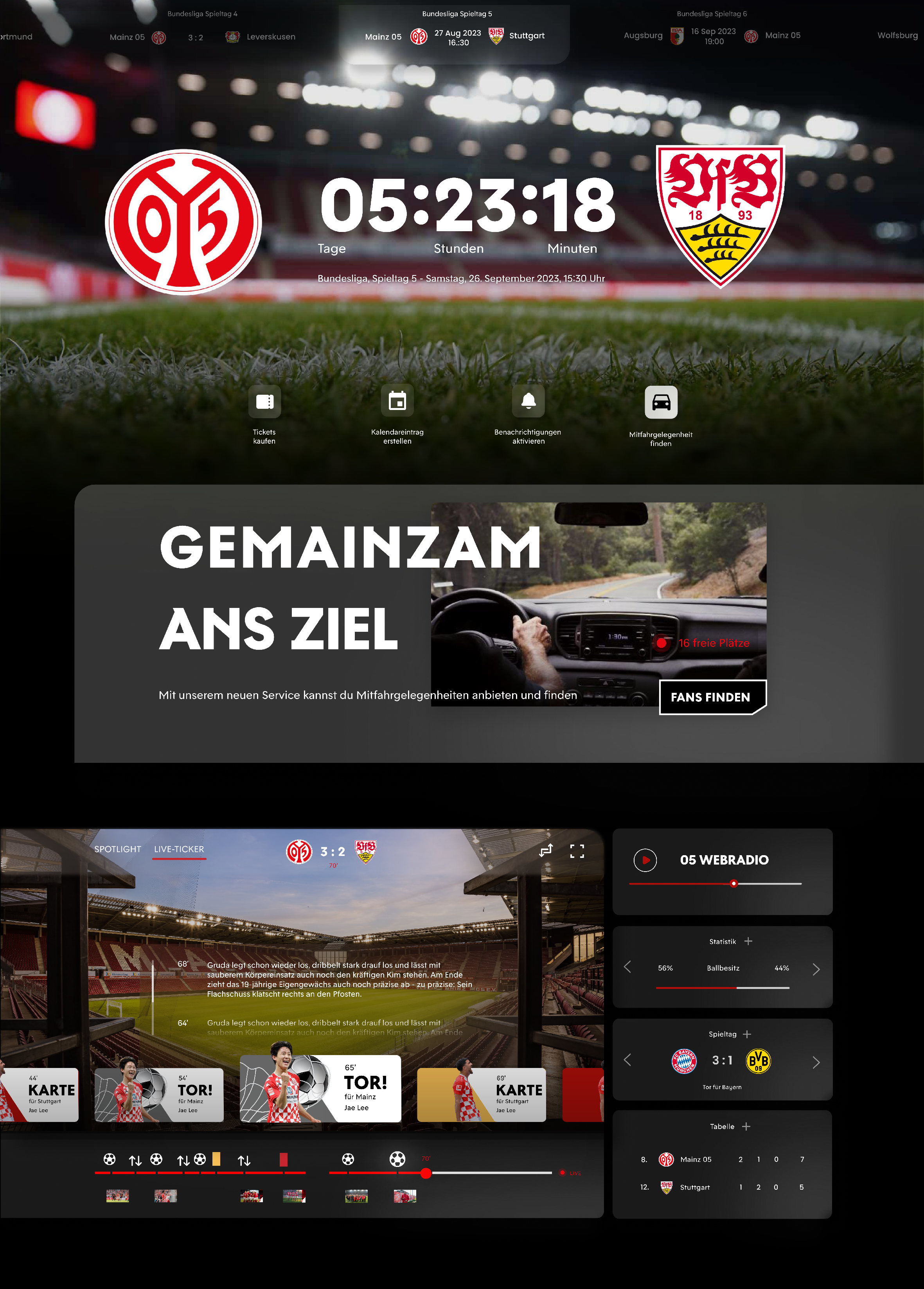Expand the Statistik panel with the plus
Image resolution: width=924 pixels, height=1289 pixels.
coord(748,942)
